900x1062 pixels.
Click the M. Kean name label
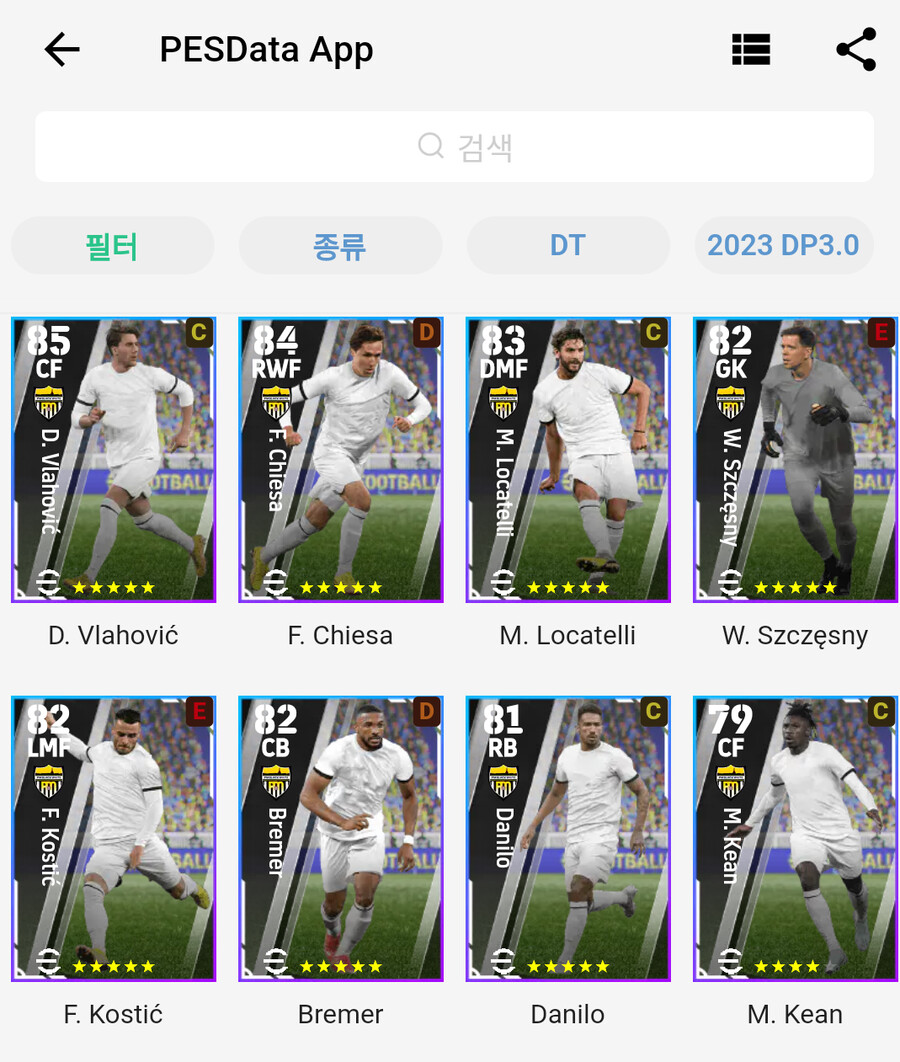point(794,1013)
